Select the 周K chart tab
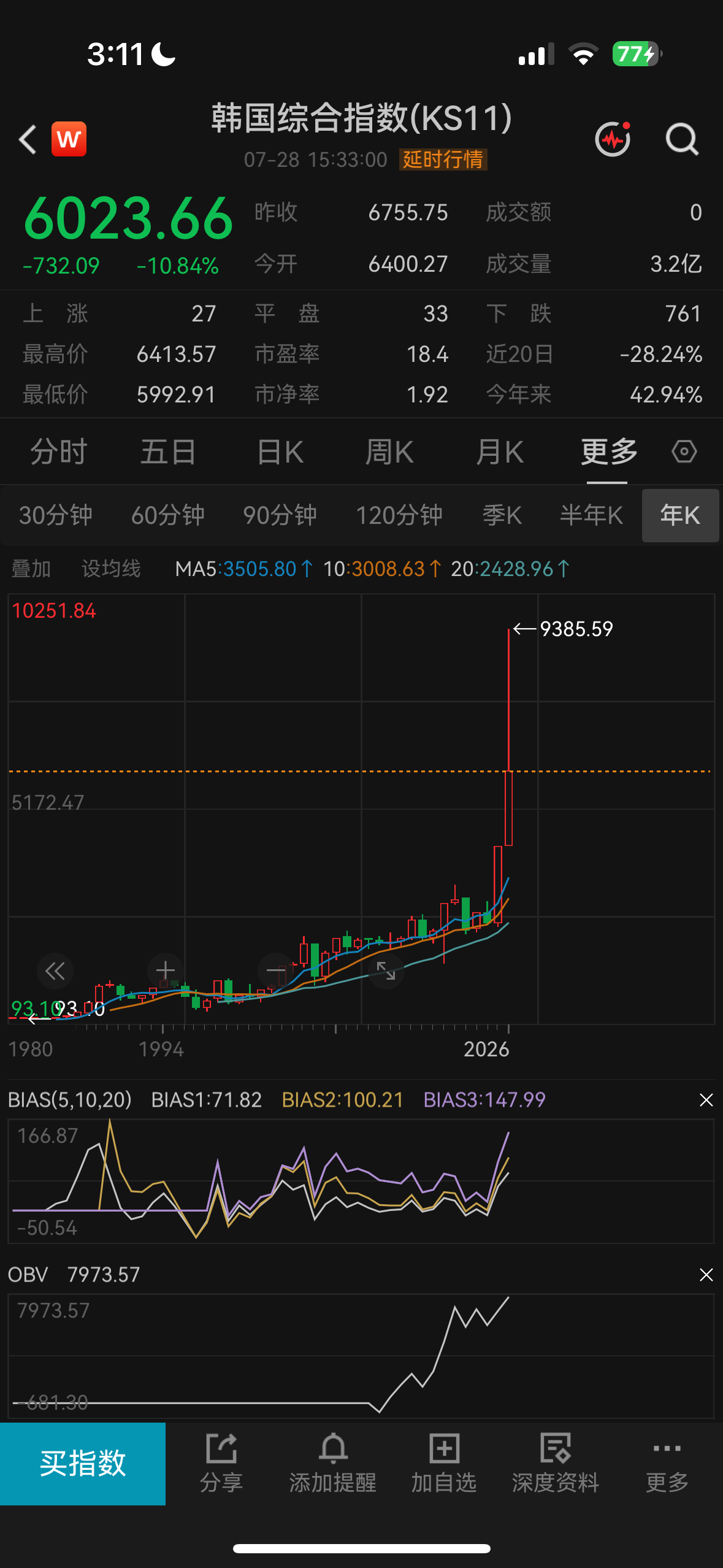Screen dimensions: 723x1568 (x=389, y=452)
